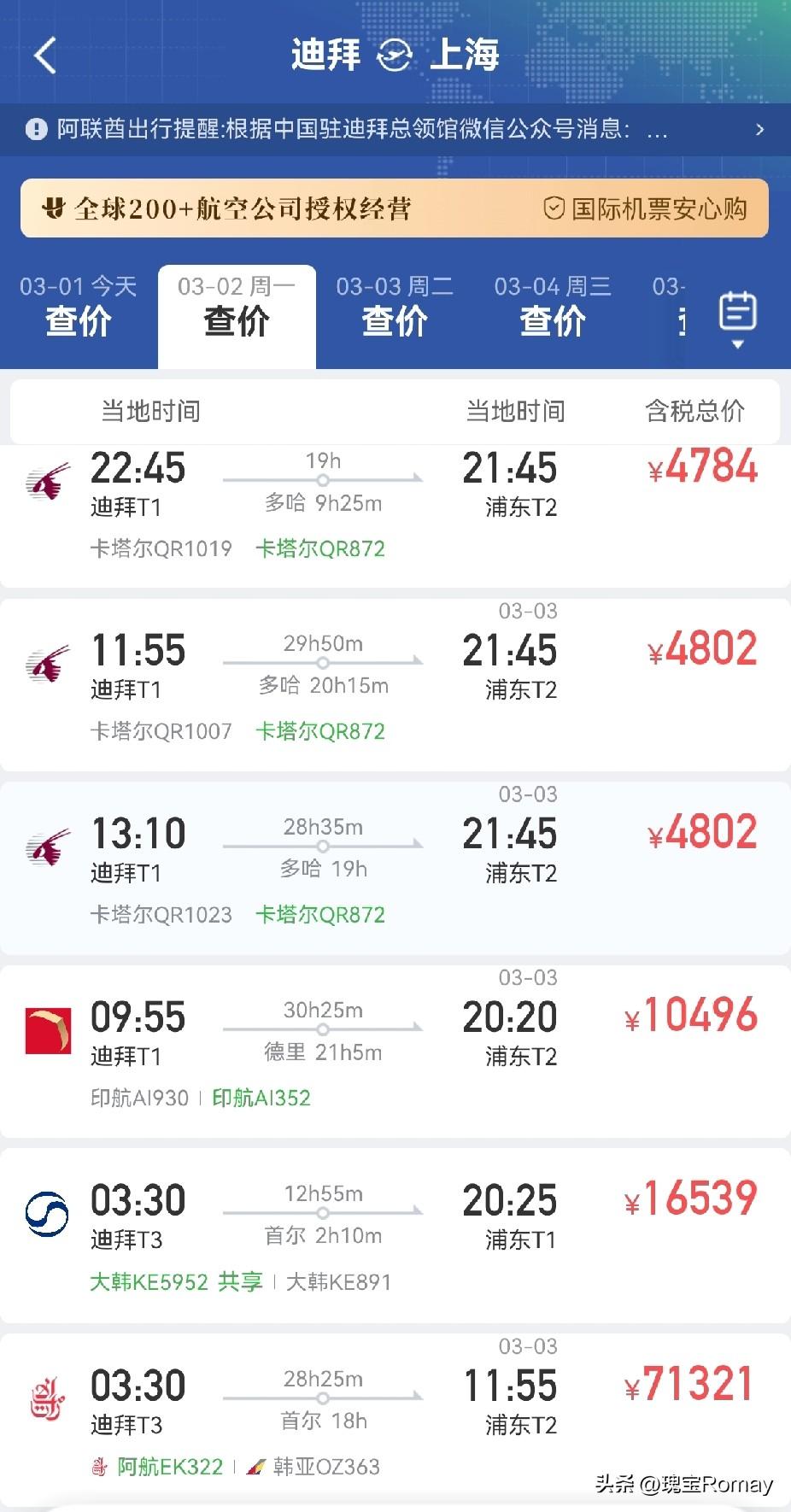Select the Qatar Airways logo on the 22:45 flight
Image resolution: width=791 pixels, height=1512 pixels.
47,478
